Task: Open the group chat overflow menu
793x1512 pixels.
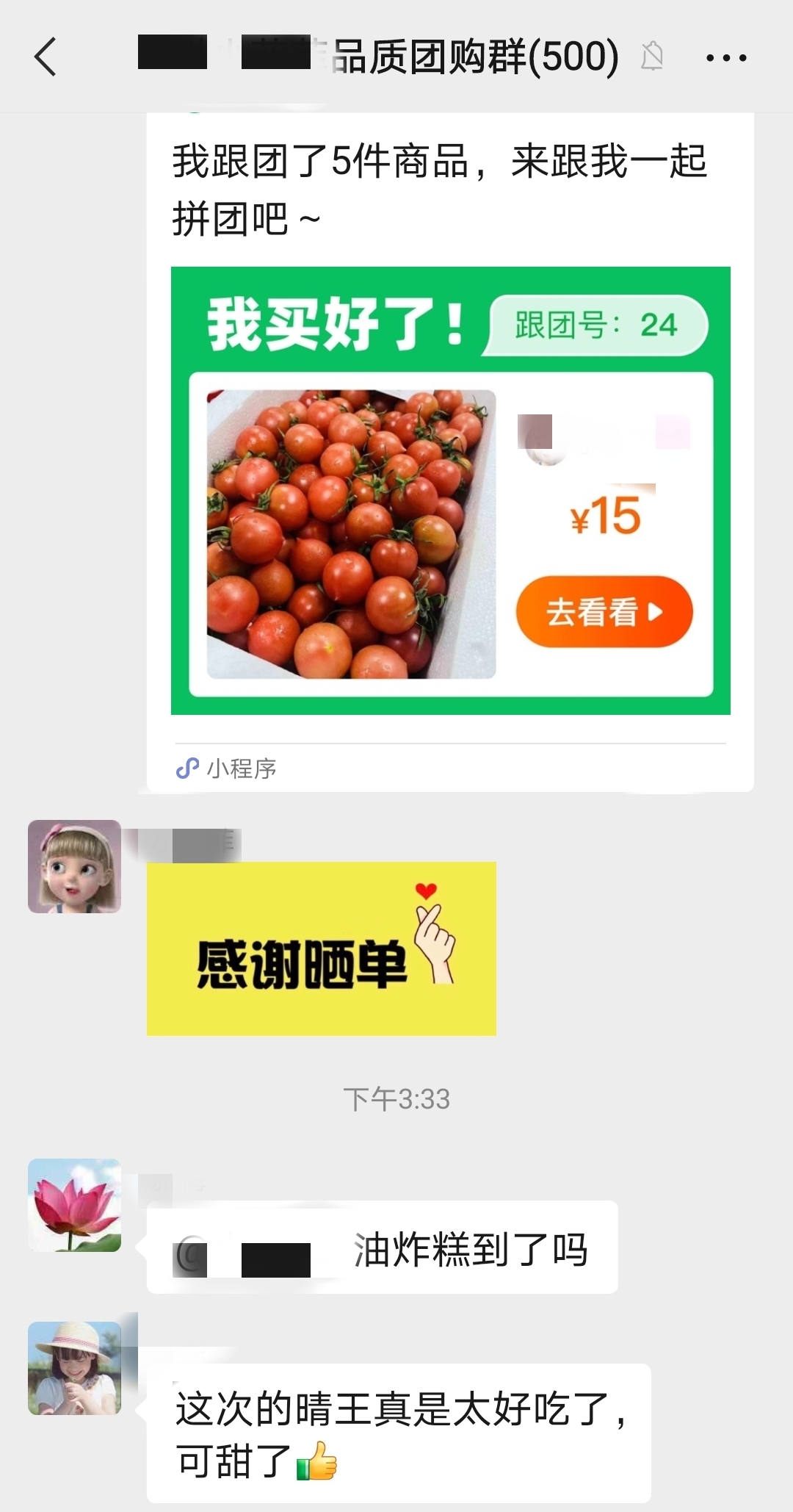Action: [725, 57]
